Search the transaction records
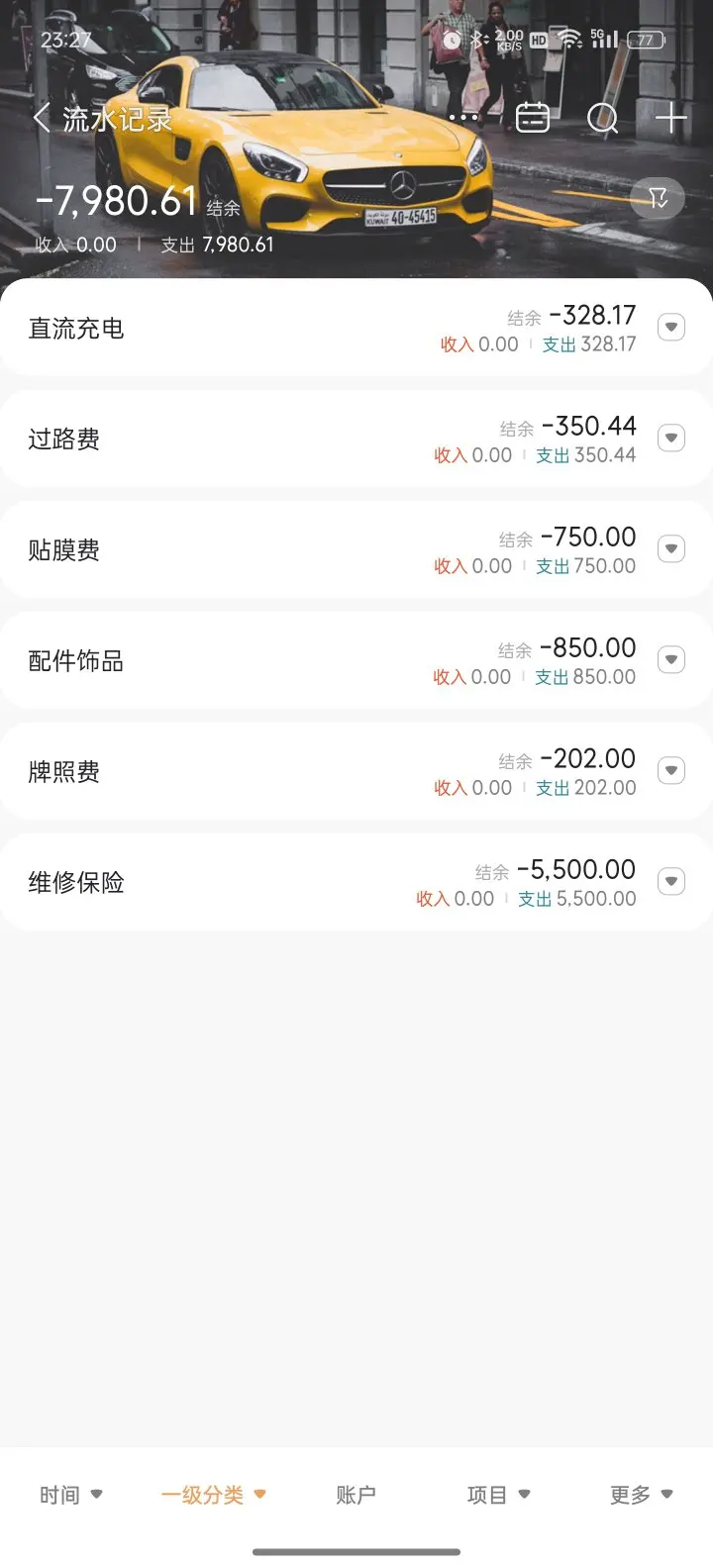This screenshot has width=713, height=1568. tap(602, 119)
